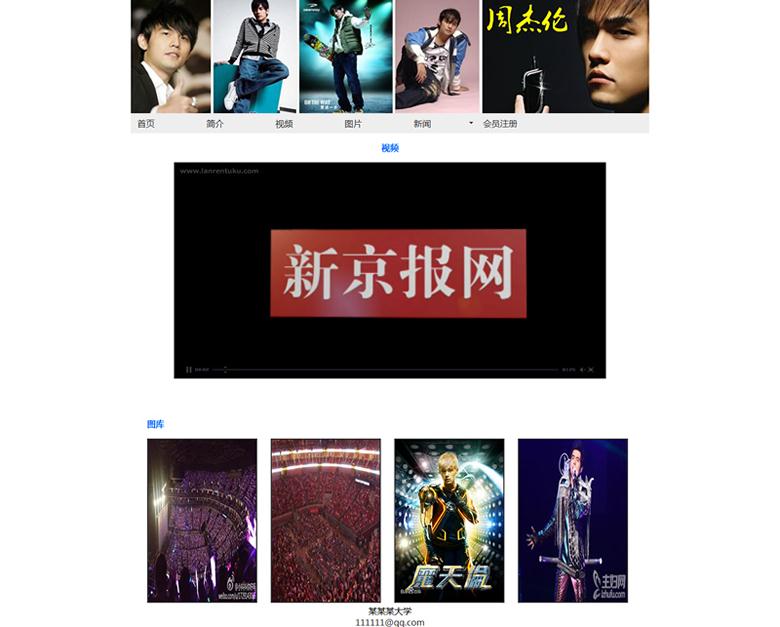Toggle the video player fullscreen
This screenshot has width=780, height=627.
point(591,370)
